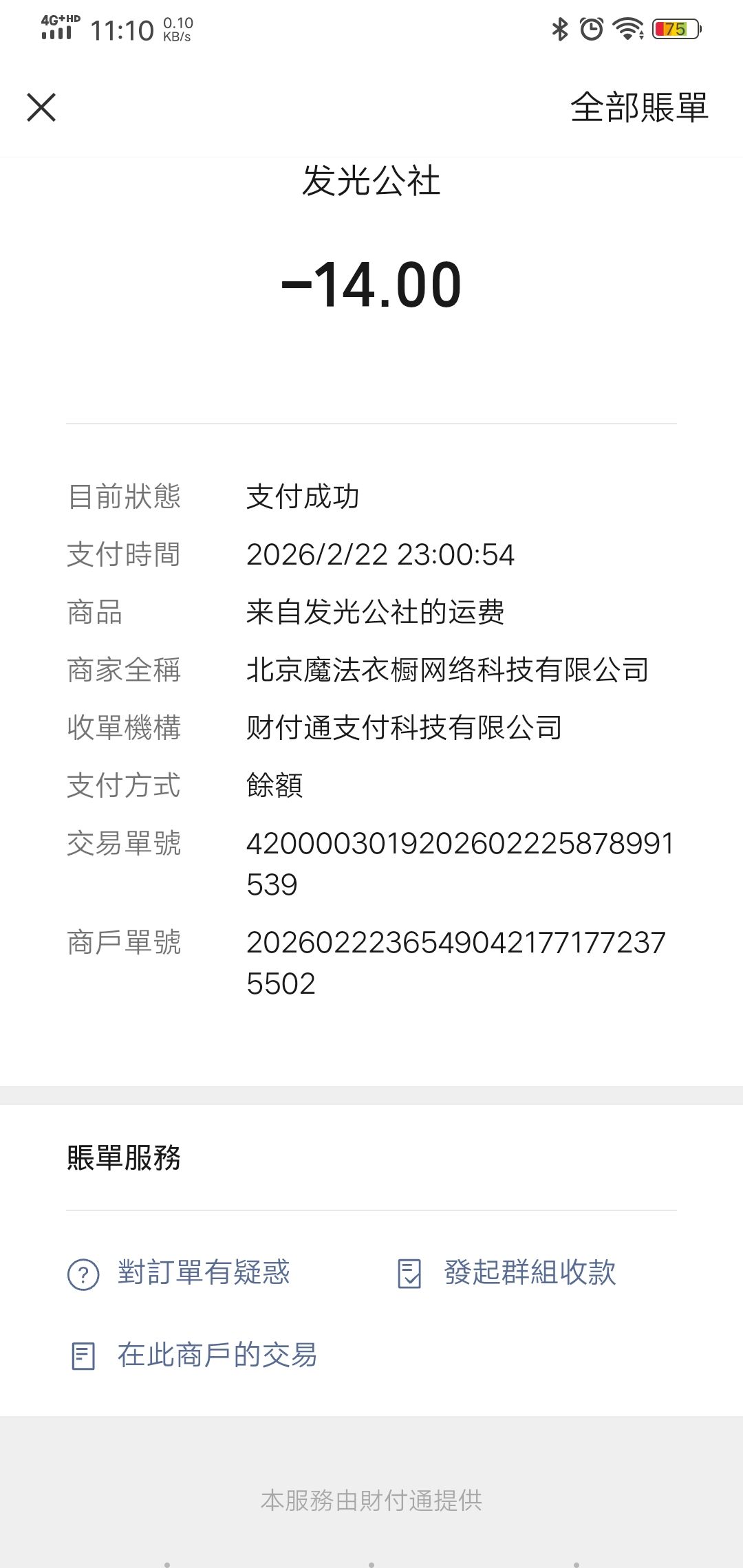Close the bill details page

click(41, 107)
